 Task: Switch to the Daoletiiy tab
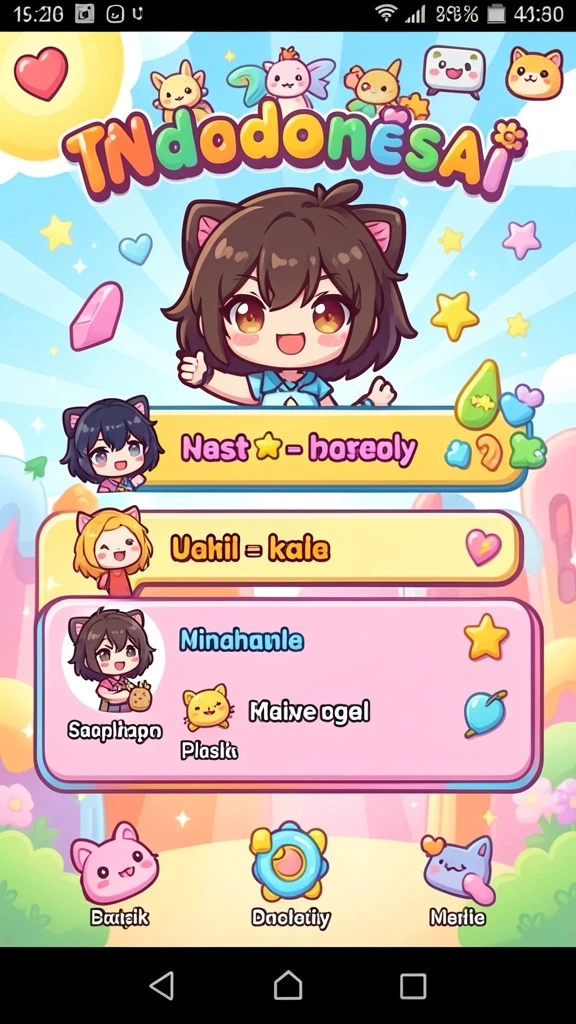(290, 875)
